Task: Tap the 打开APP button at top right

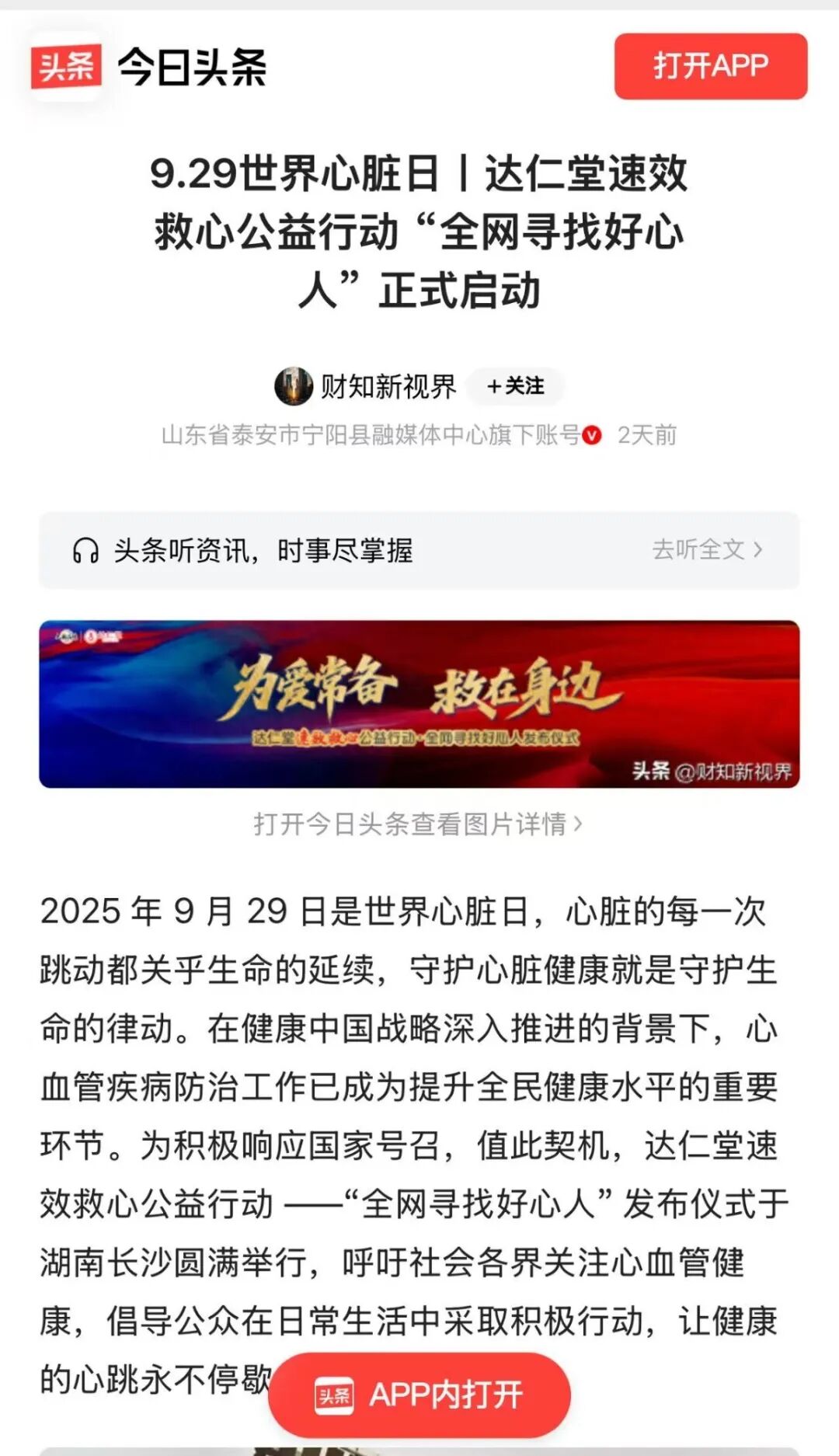Action: tap(709, 67)
